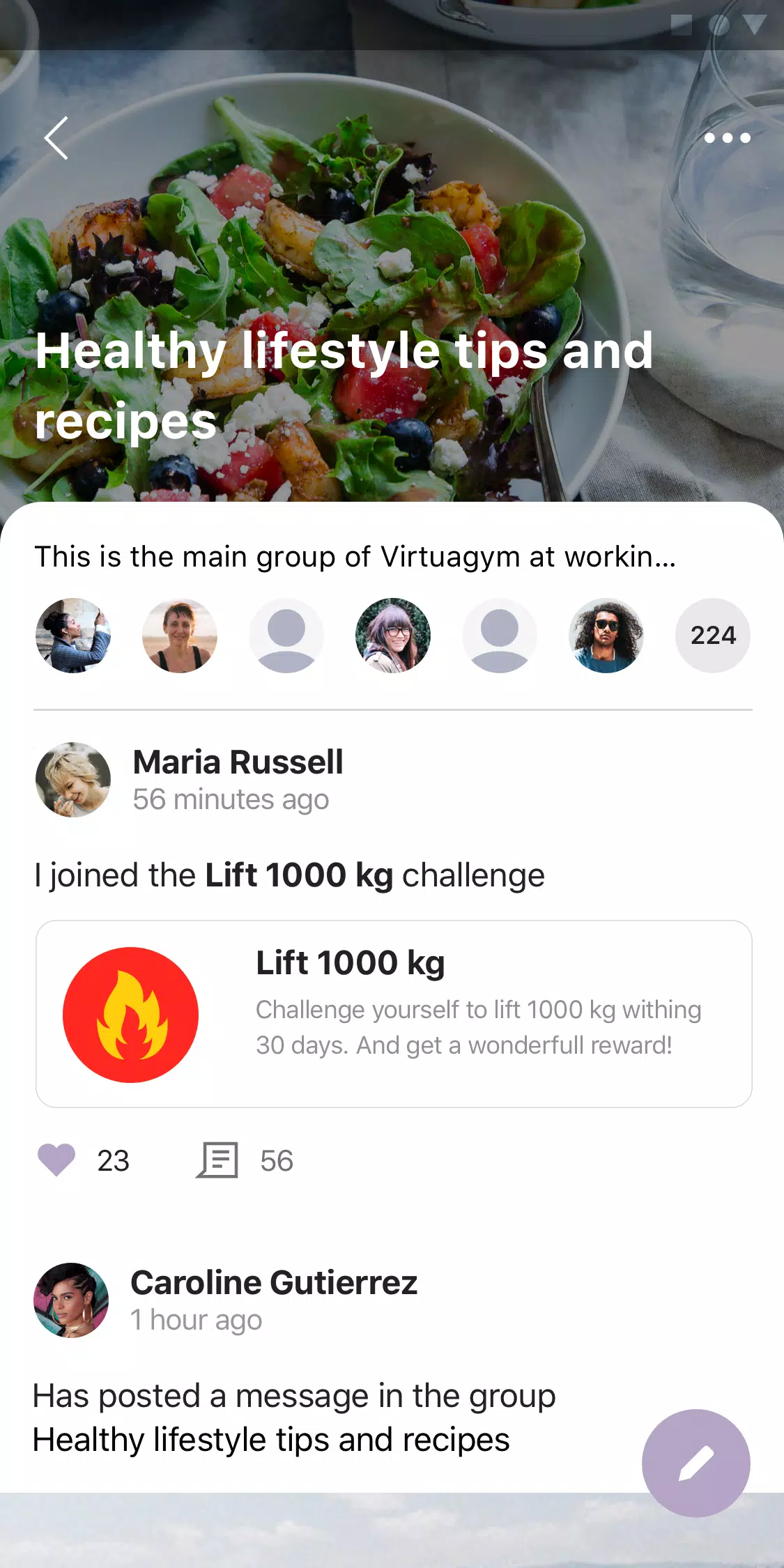Open the Lift 1000 kg challenge card
The width and height of the screenshot is (784, 1568).
click(394, 1014)
